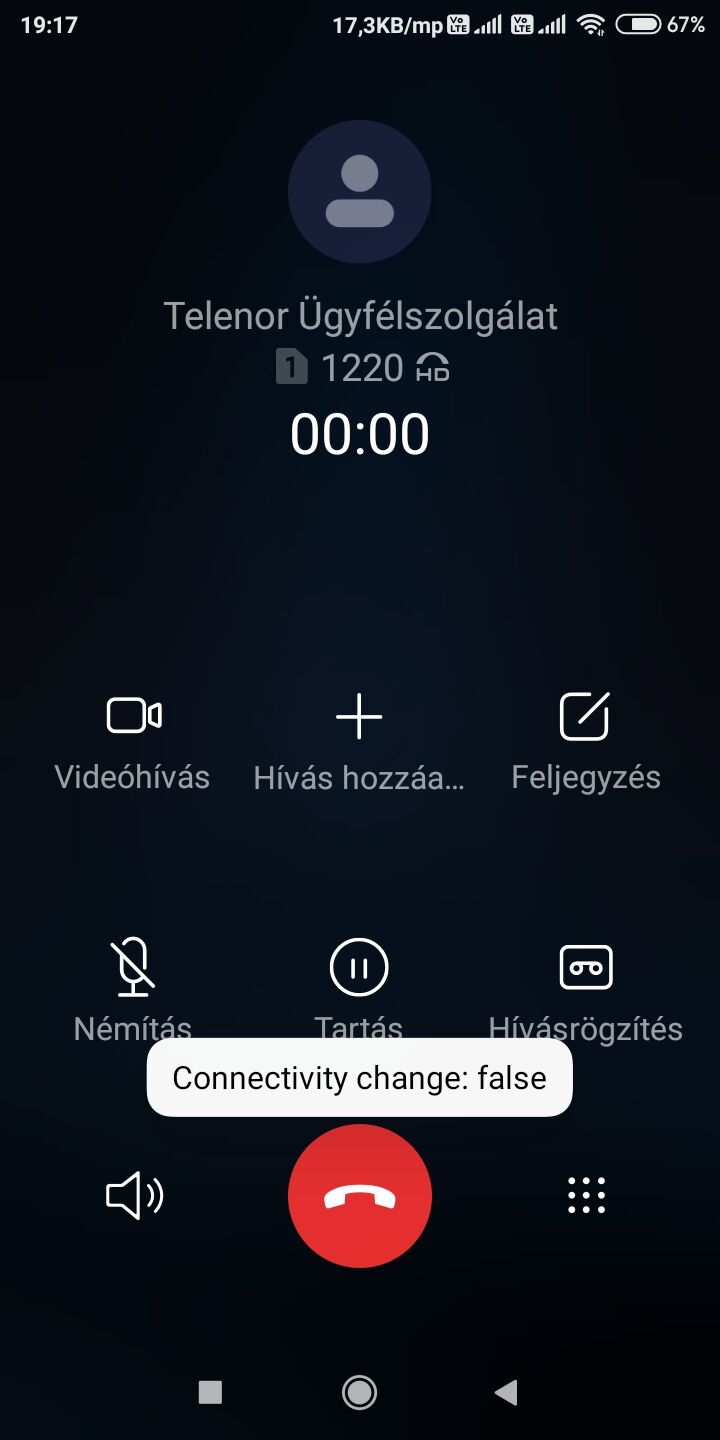Put the call on hold with Tartás
The height and width of the screenshot is (1440, 720).
[359, 968]
